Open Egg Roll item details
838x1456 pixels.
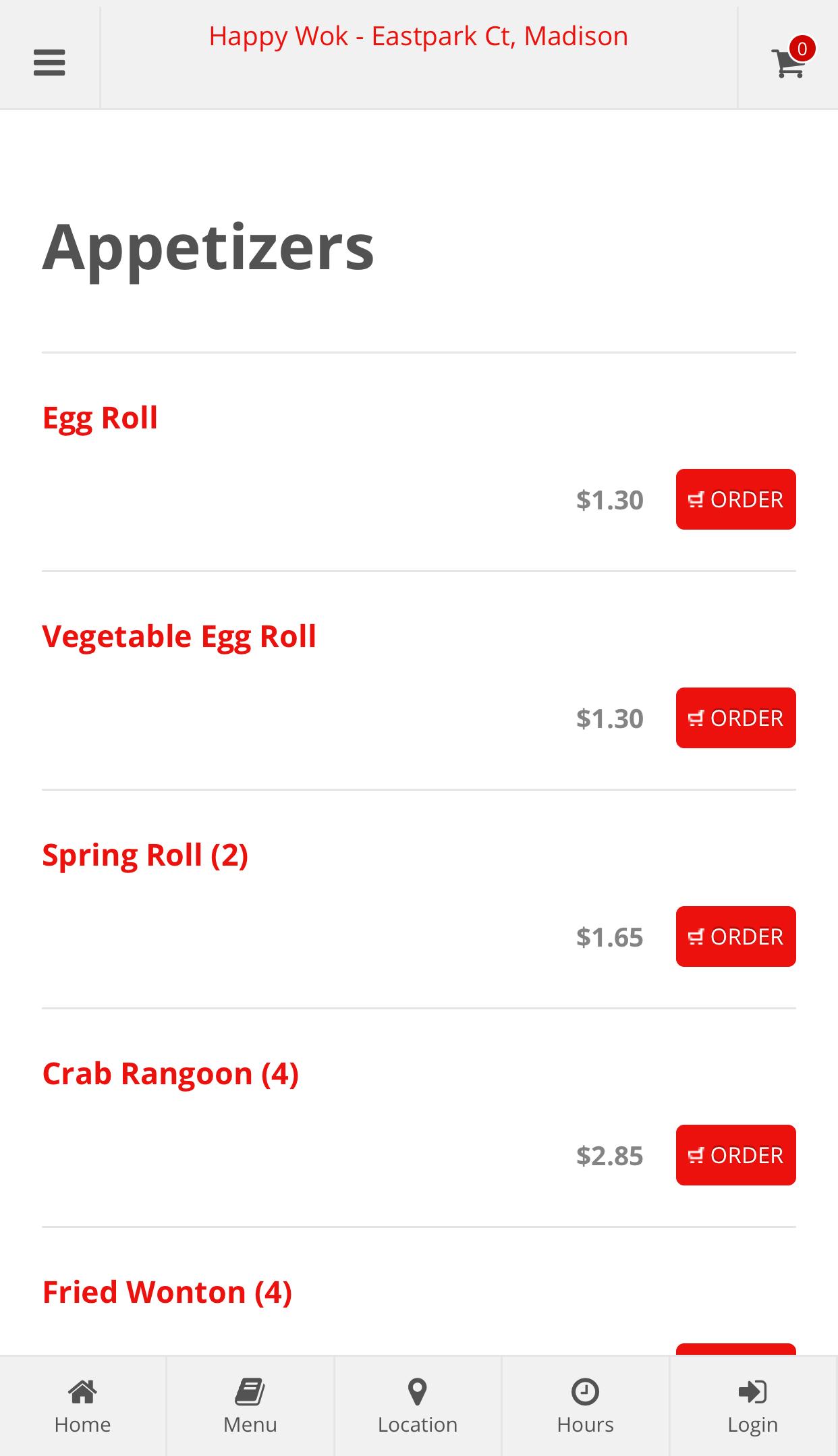pyautogui.click(x=100, y=418)
